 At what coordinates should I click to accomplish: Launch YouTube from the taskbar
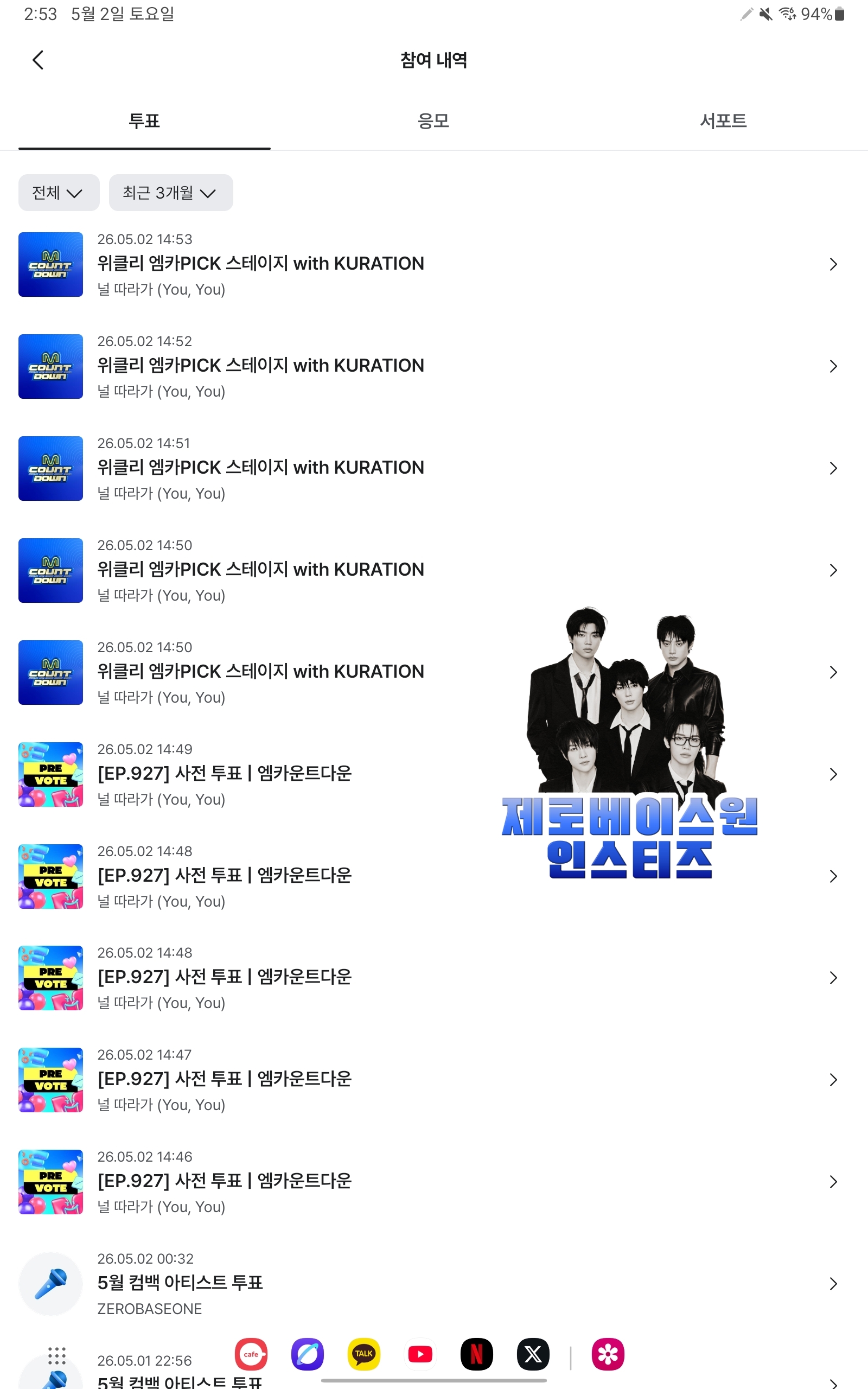click(x=420, y=1355)
